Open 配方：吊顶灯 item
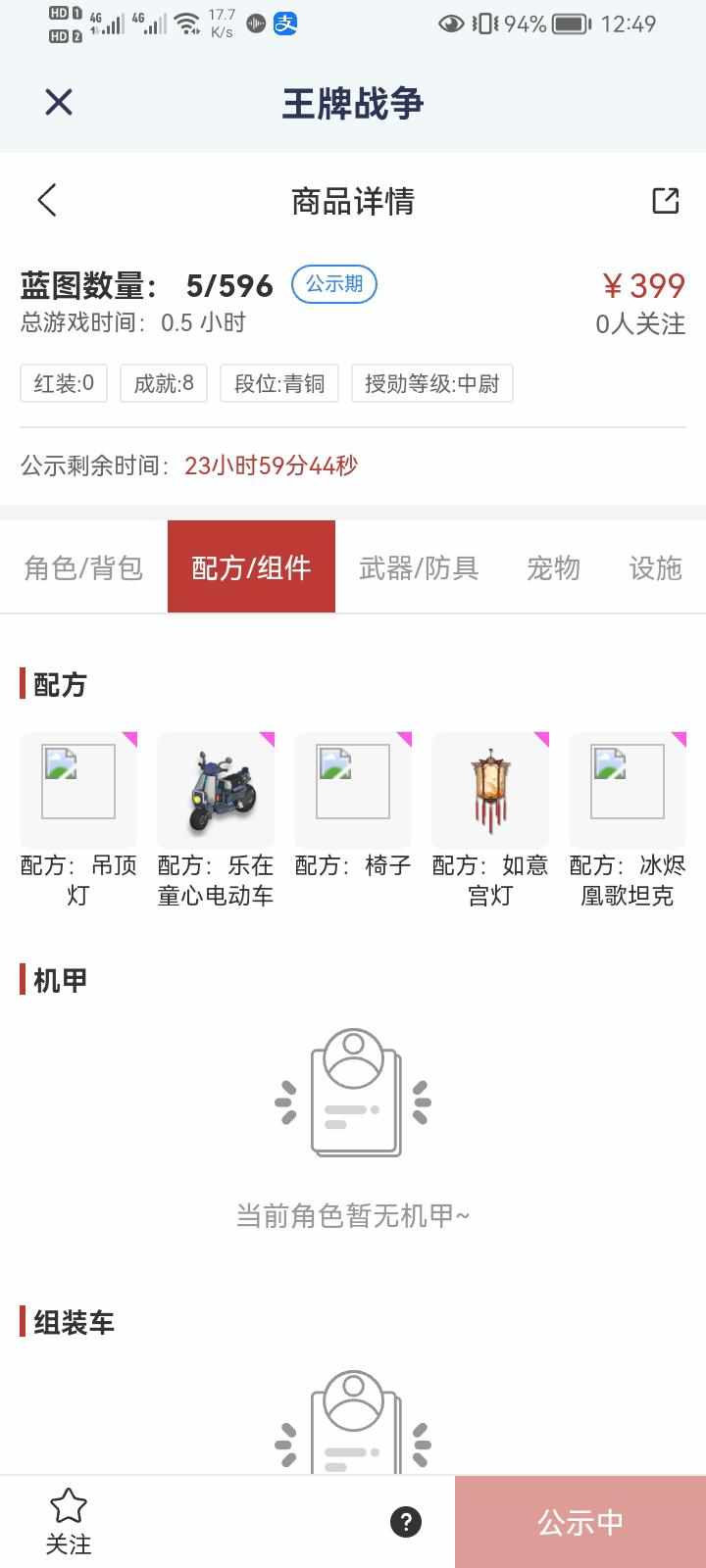This screenshot has height=1568, width=706. [x=78, y=790]
